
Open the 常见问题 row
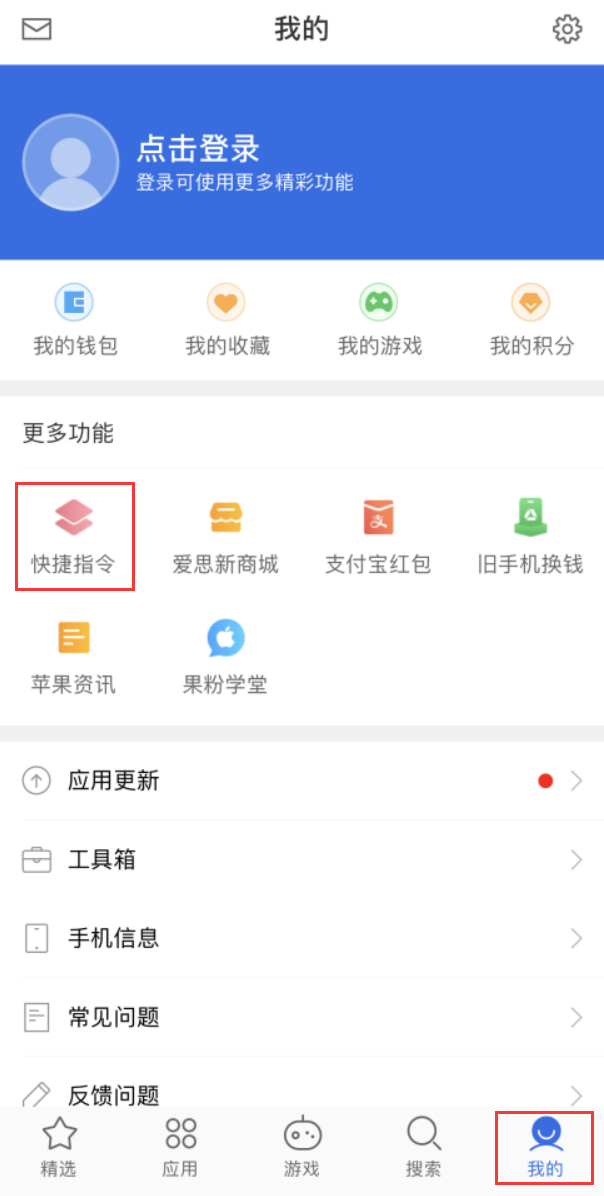pyautogui.click(x=302, y=1018)
